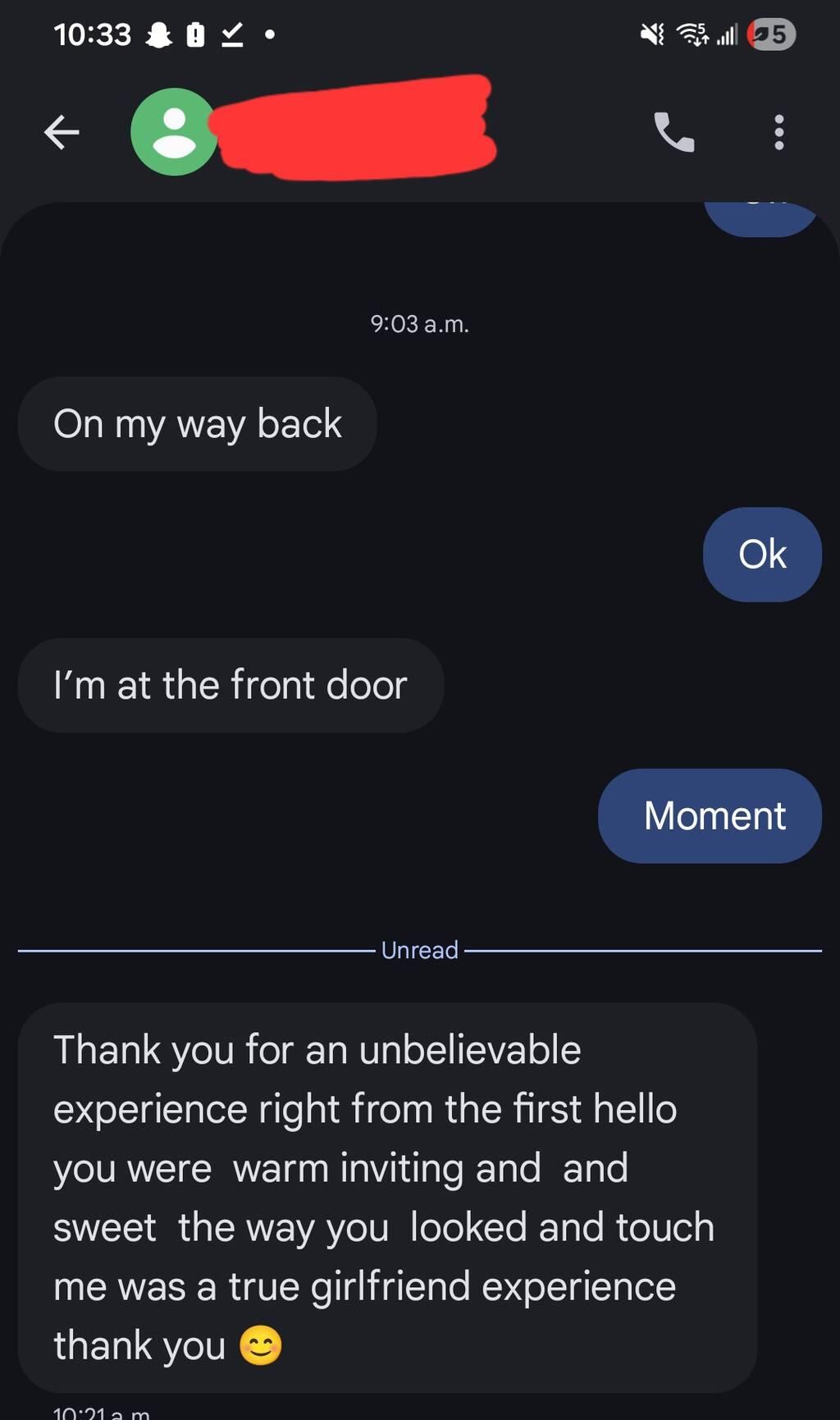Screen dimensions: 840x1420
Task: Open the three-dot overflow menu
Action: point(778,132)
